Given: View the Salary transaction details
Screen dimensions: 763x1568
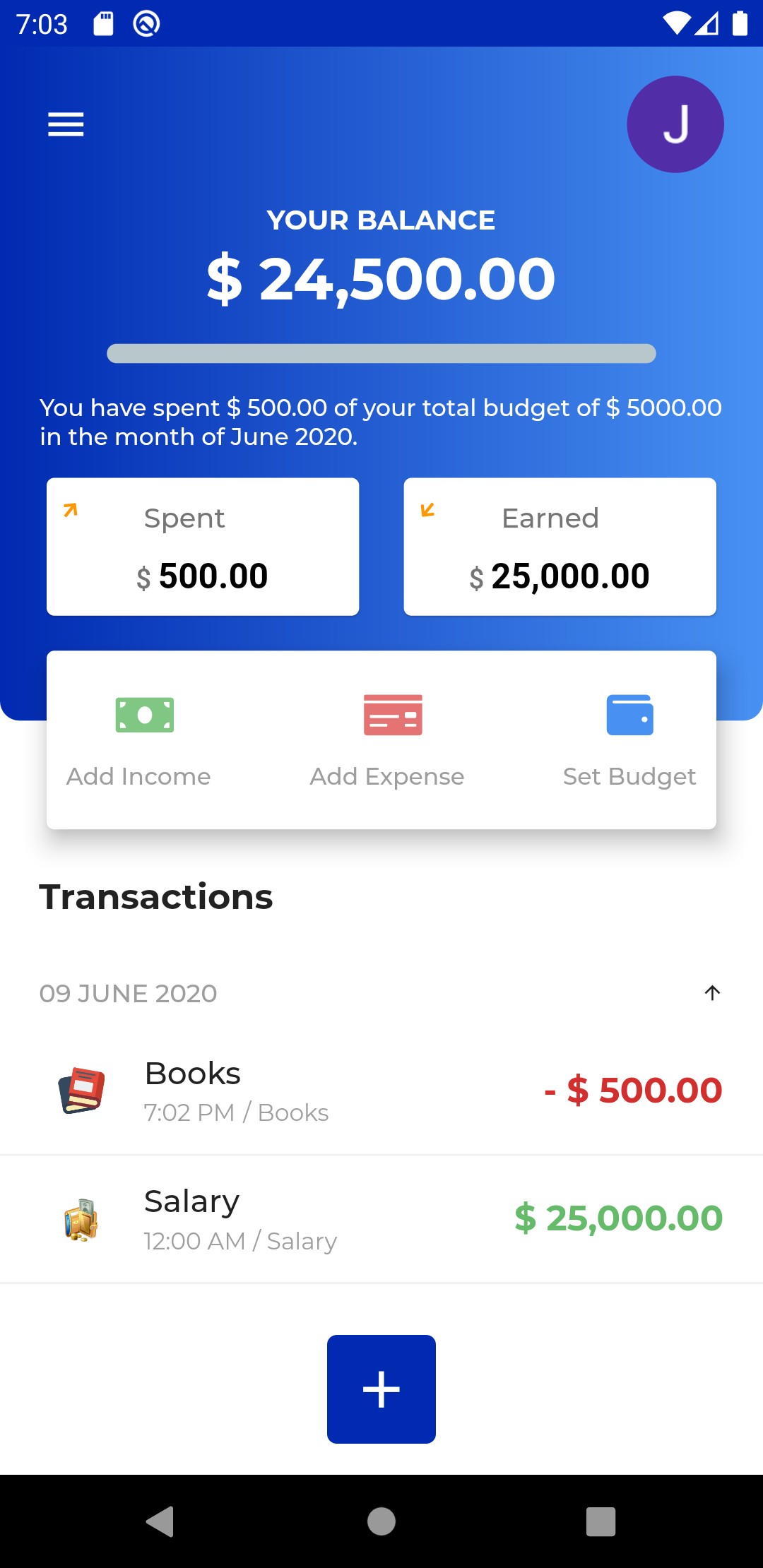Looking at the screenshot, I should click(x=381, y=1218).
